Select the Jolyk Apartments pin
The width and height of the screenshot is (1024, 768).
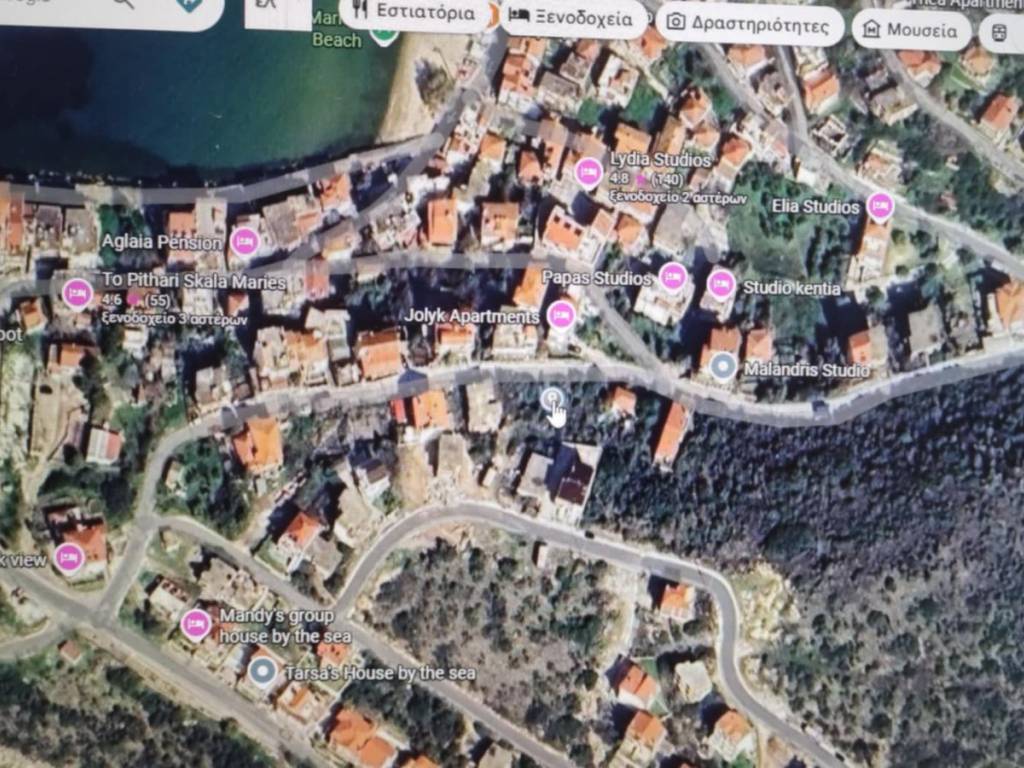coord(561,315)
